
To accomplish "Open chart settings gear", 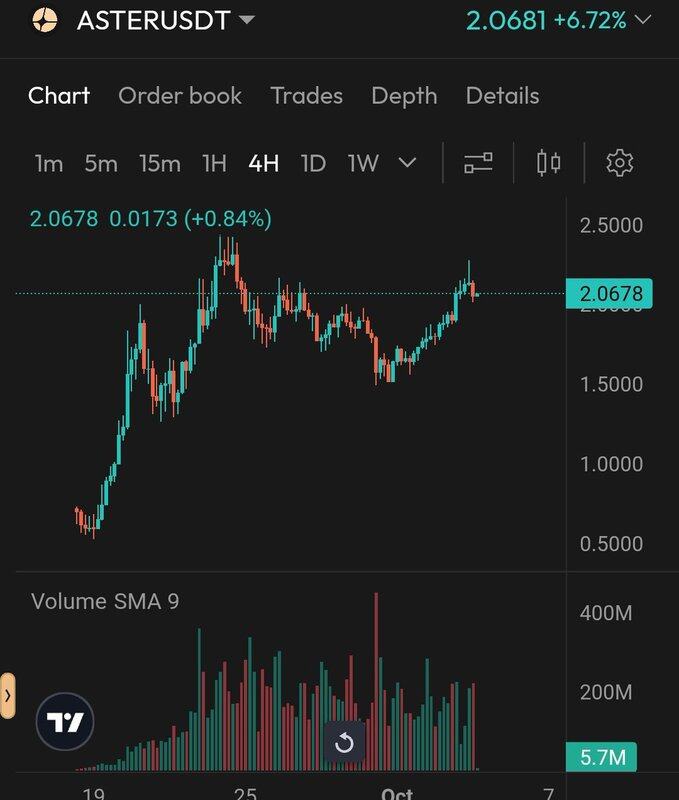I will tap(620, 163).
